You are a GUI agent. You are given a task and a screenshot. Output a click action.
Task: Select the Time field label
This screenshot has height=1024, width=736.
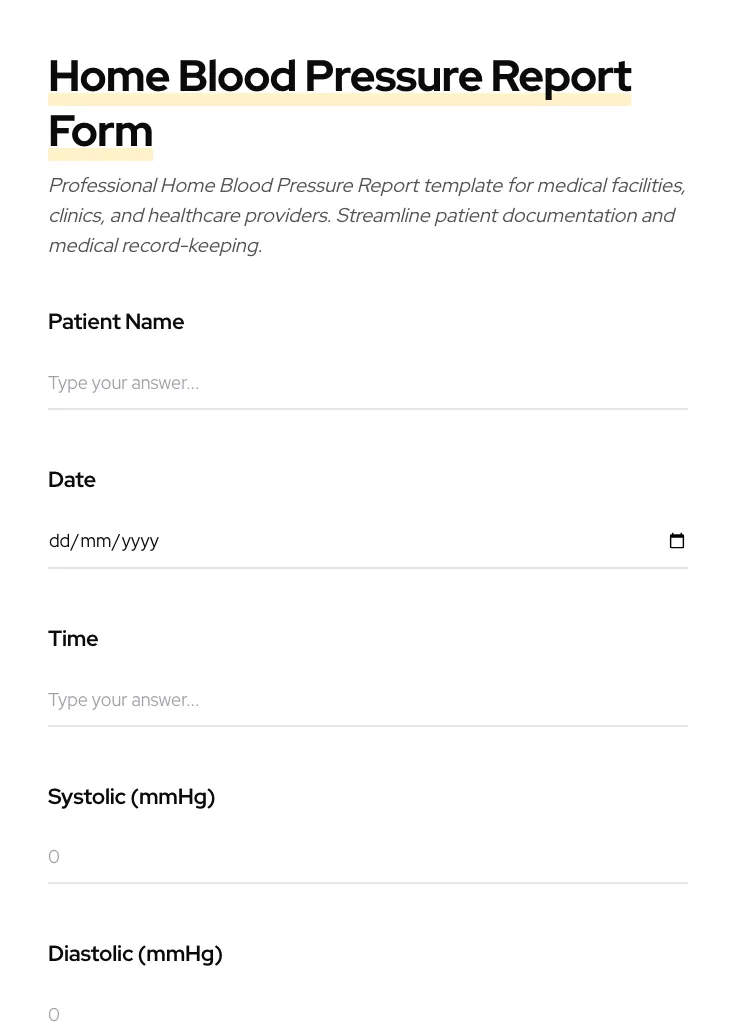[x=73, y=638]
